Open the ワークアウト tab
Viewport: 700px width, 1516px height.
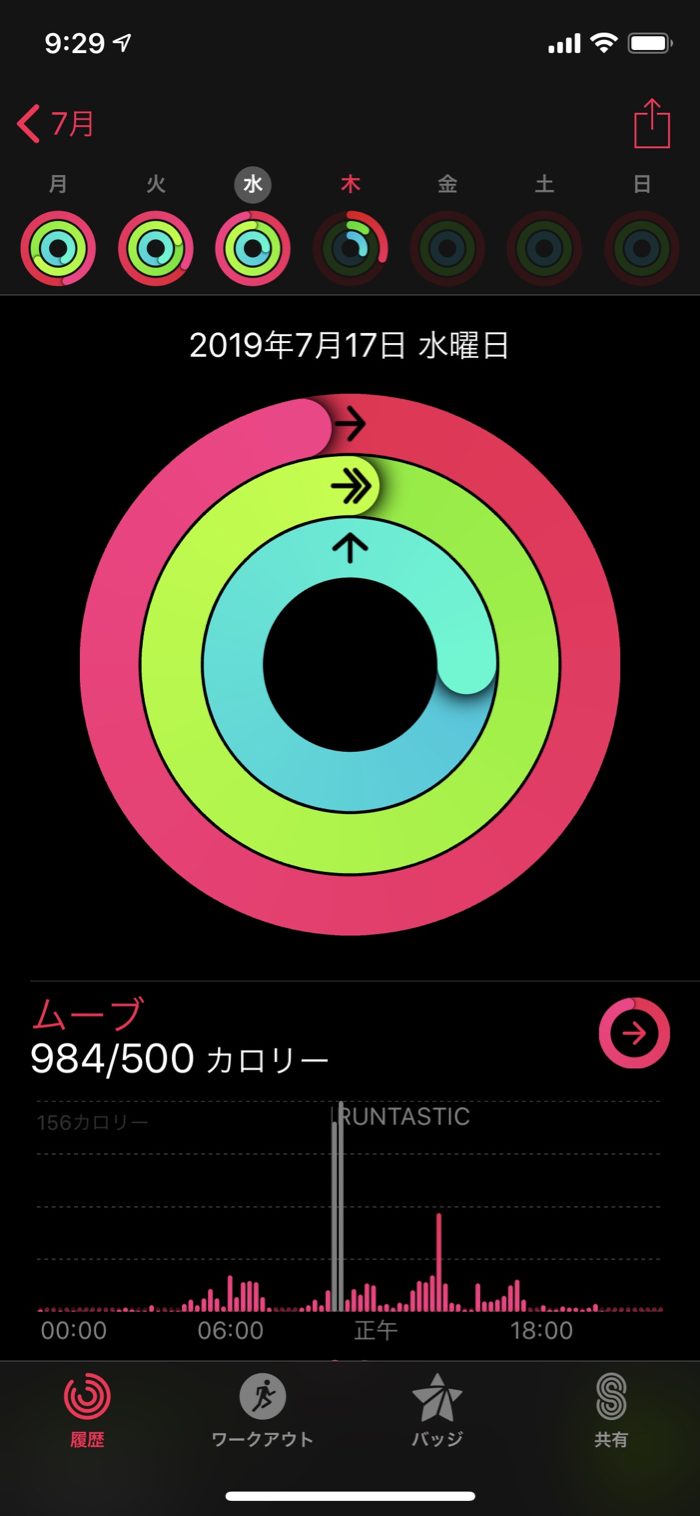click(262, 1410)
